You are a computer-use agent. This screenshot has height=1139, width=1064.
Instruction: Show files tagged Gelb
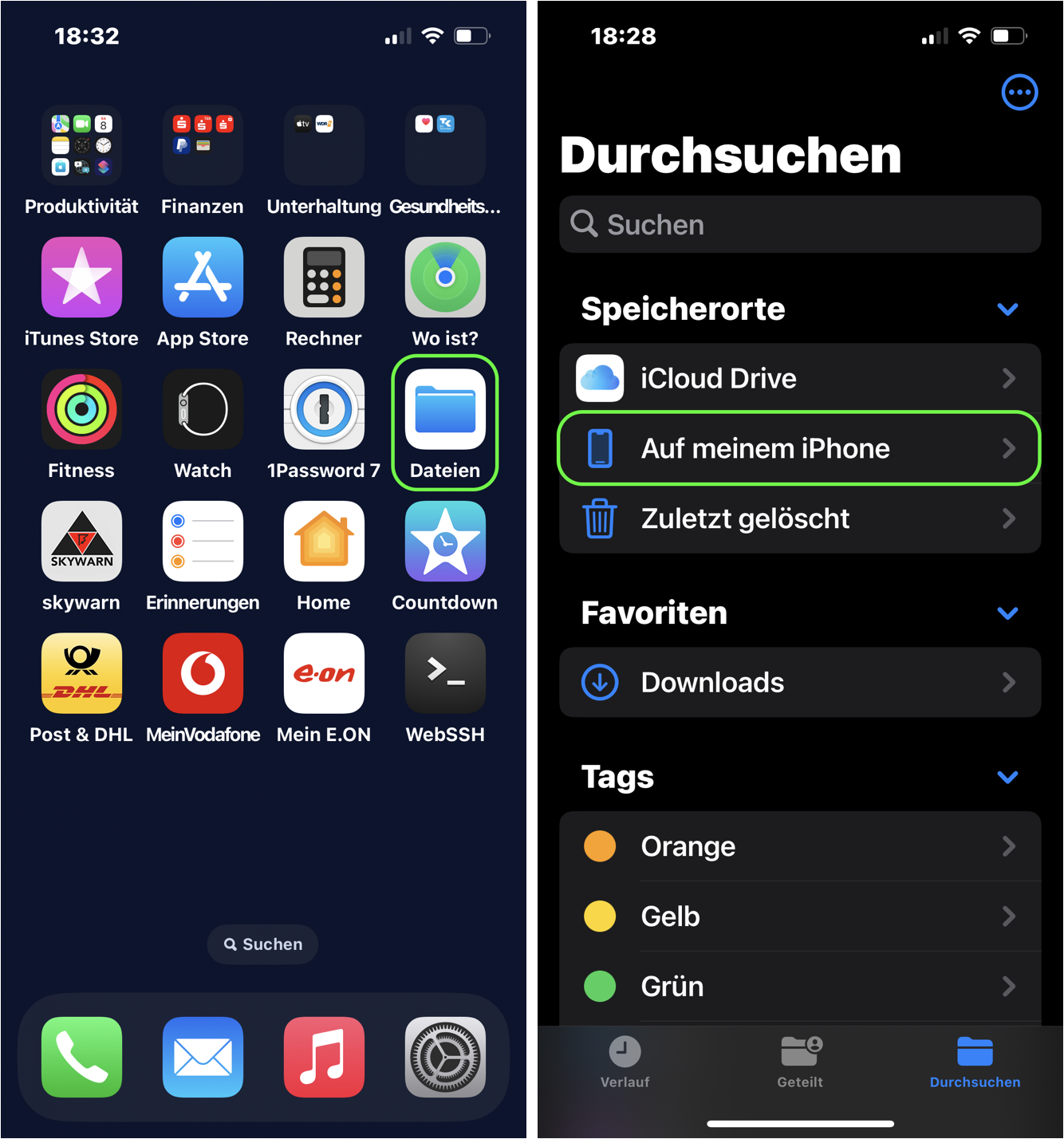799,916
